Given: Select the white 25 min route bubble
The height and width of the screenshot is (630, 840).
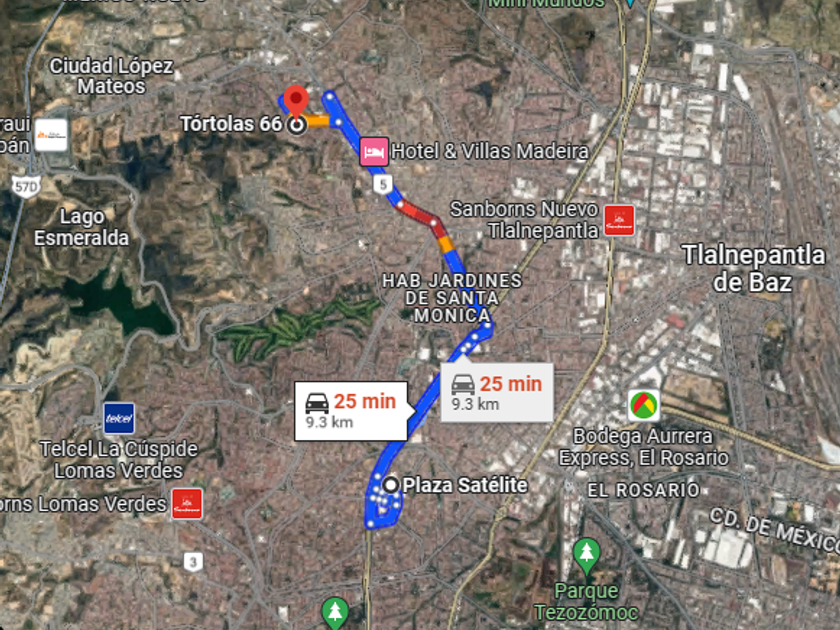Looking at the screenshot, I should [x=351, y=410].
